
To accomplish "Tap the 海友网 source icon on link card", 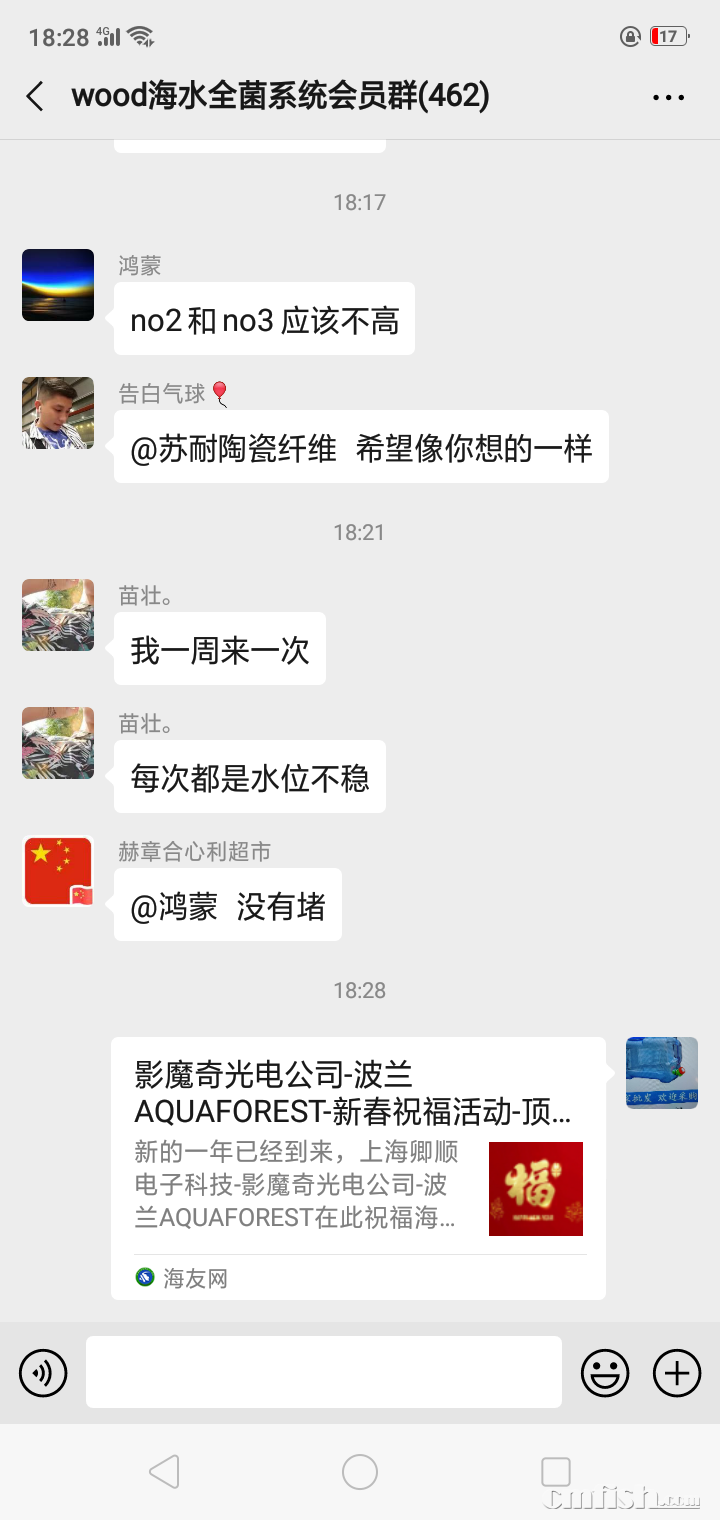I will [143, 1278].
